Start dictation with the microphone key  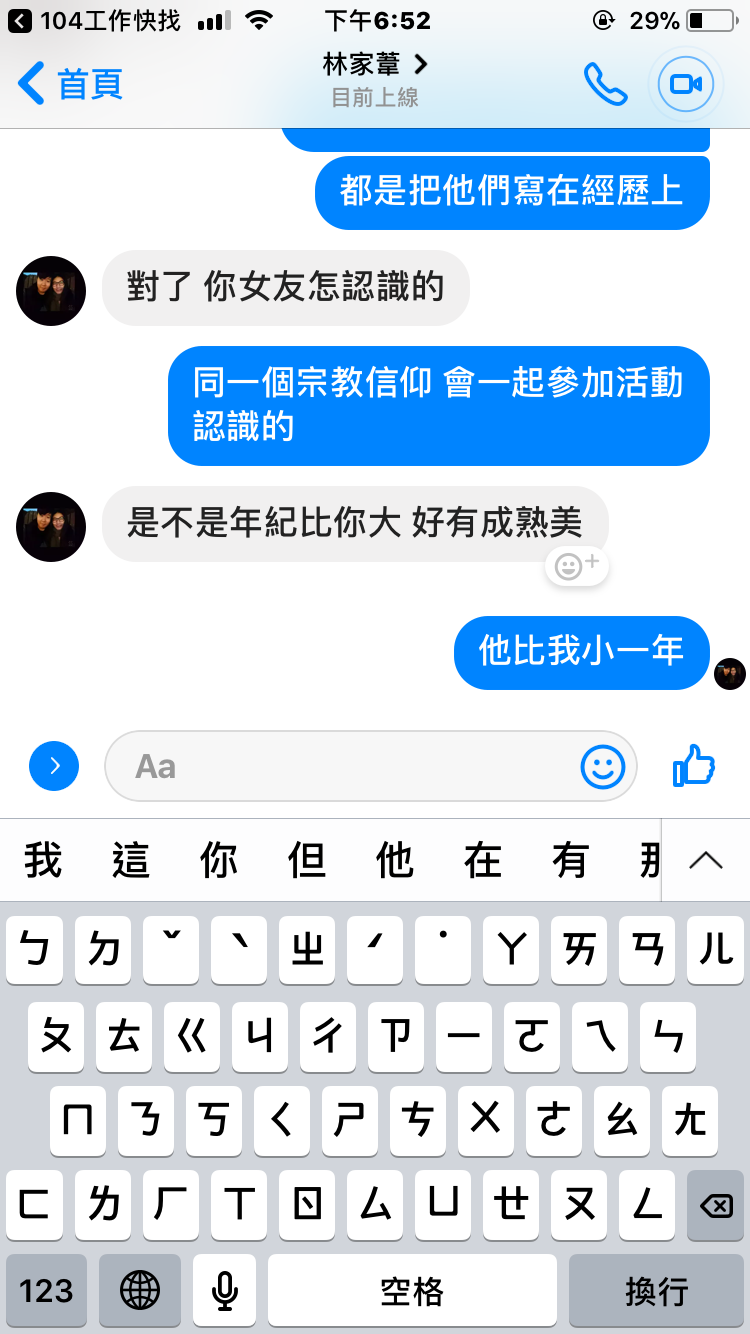225,1291
